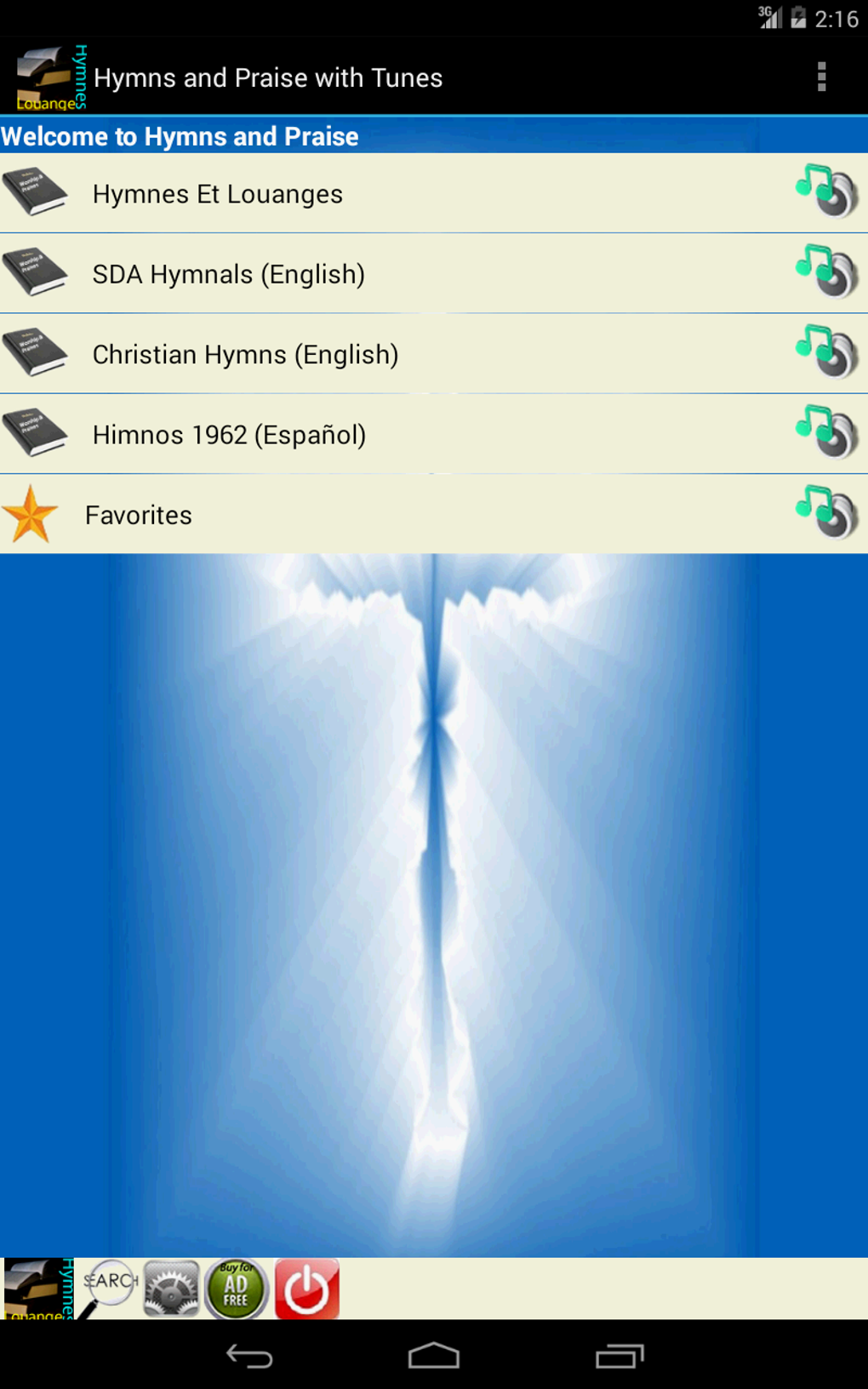This screenshot has width=868, height=1389.
Task: Open the overflow menu
Action: pyautogui.click(x=821, y=77)
